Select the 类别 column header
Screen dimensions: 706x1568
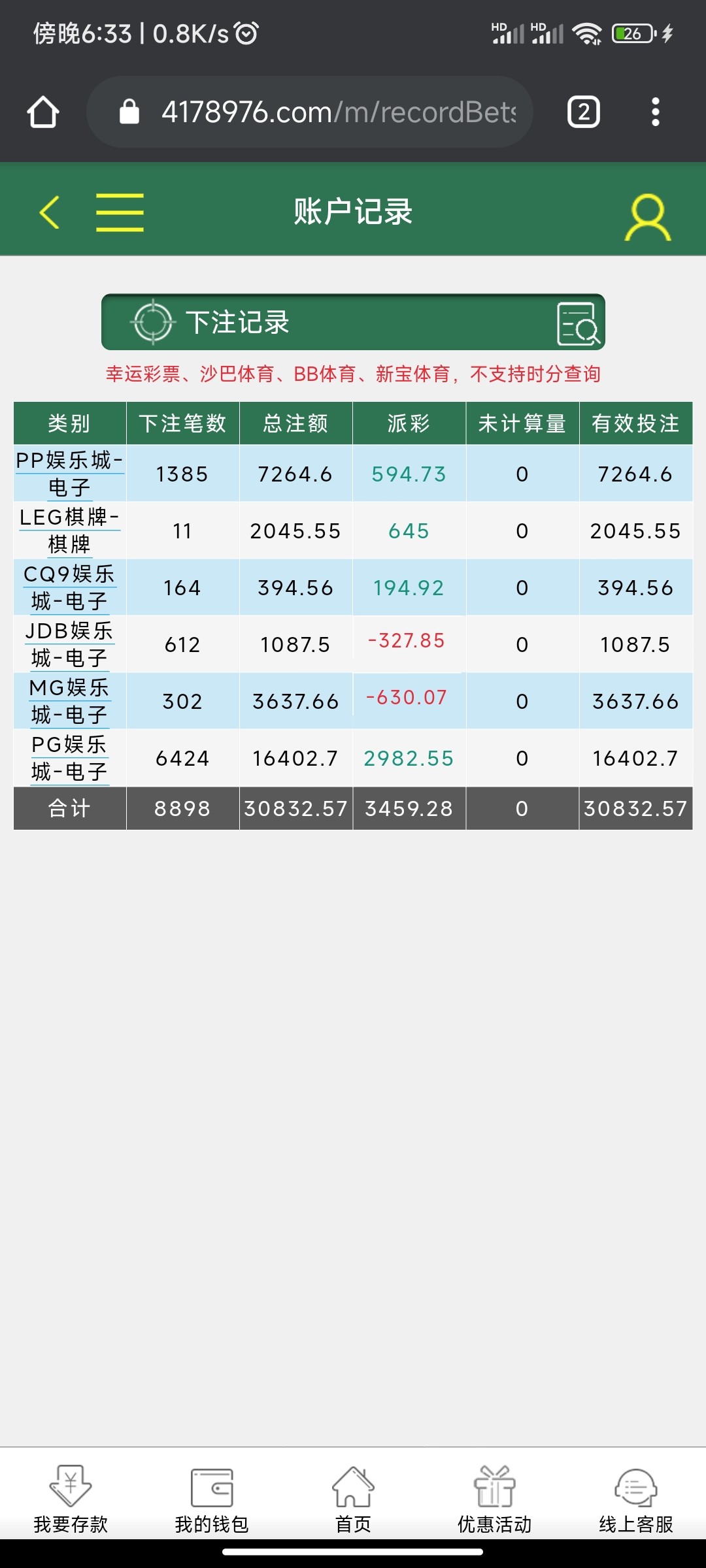coord(69,423)
